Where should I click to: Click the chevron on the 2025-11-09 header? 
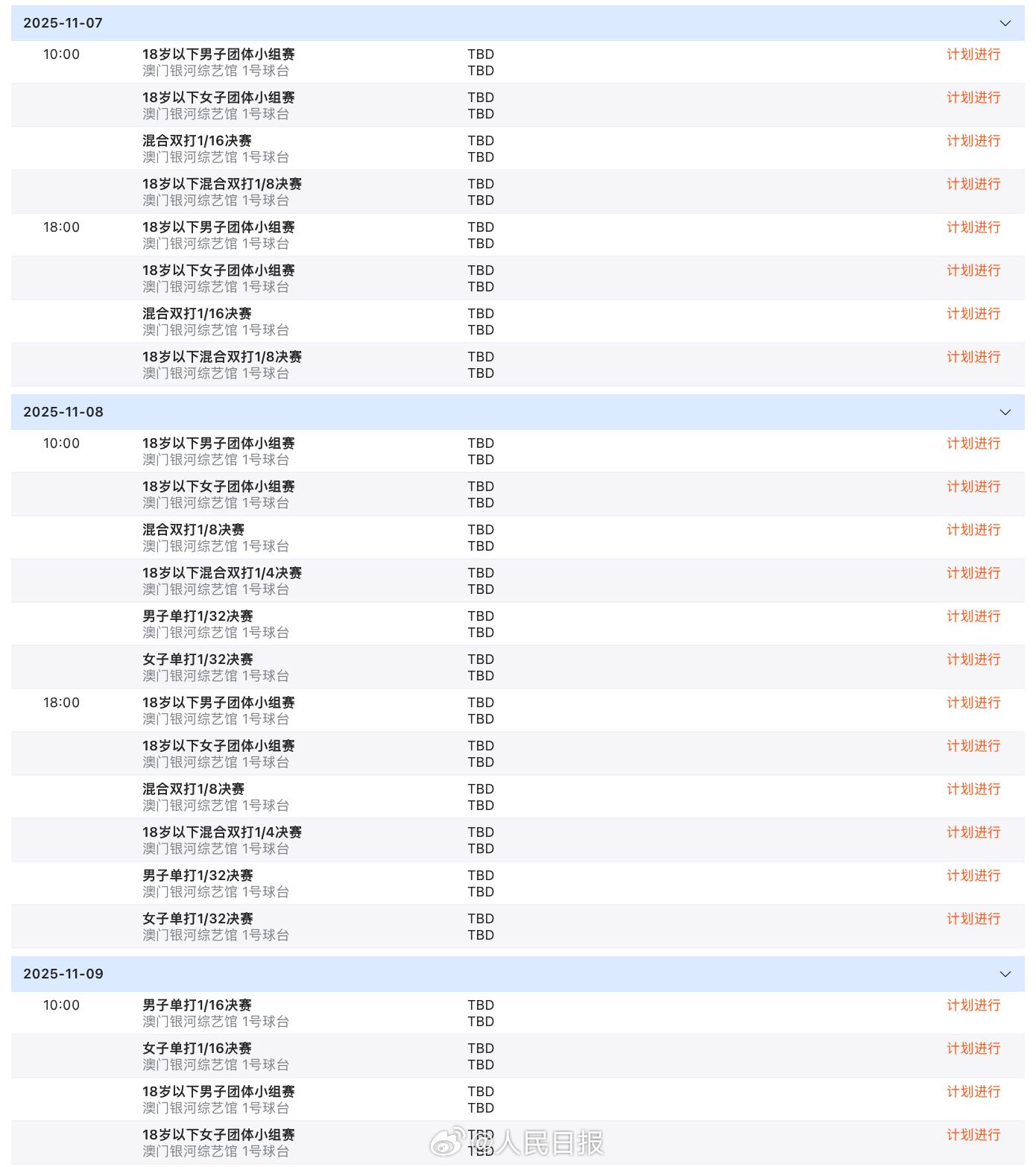tap(1005, 974)
